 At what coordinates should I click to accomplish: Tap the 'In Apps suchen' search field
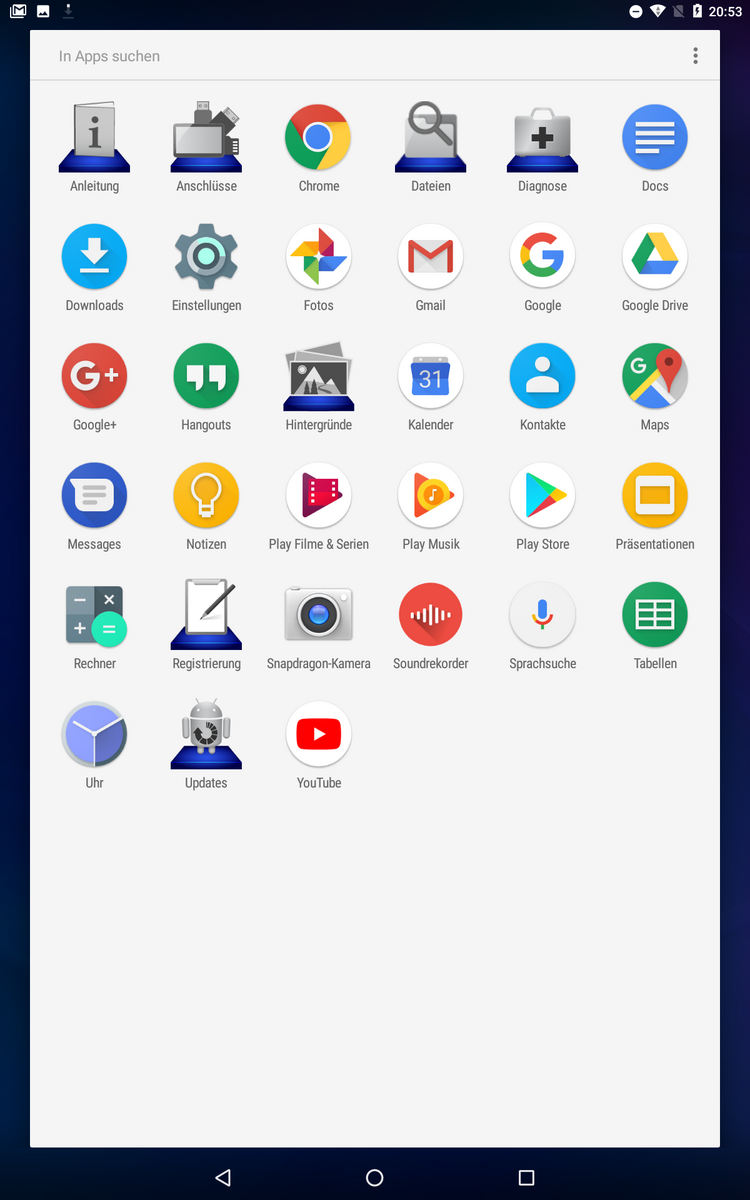tap(350, 56)
